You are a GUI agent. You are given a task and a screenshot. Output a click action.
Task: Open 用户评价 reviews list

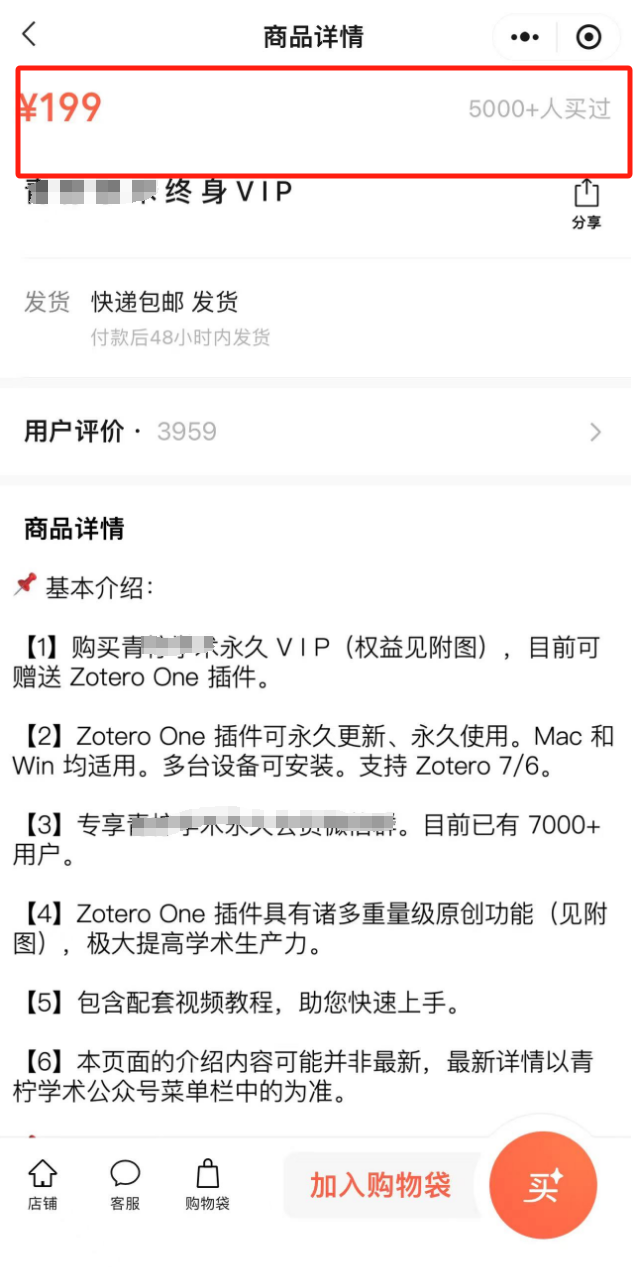(x=316, y=432)
